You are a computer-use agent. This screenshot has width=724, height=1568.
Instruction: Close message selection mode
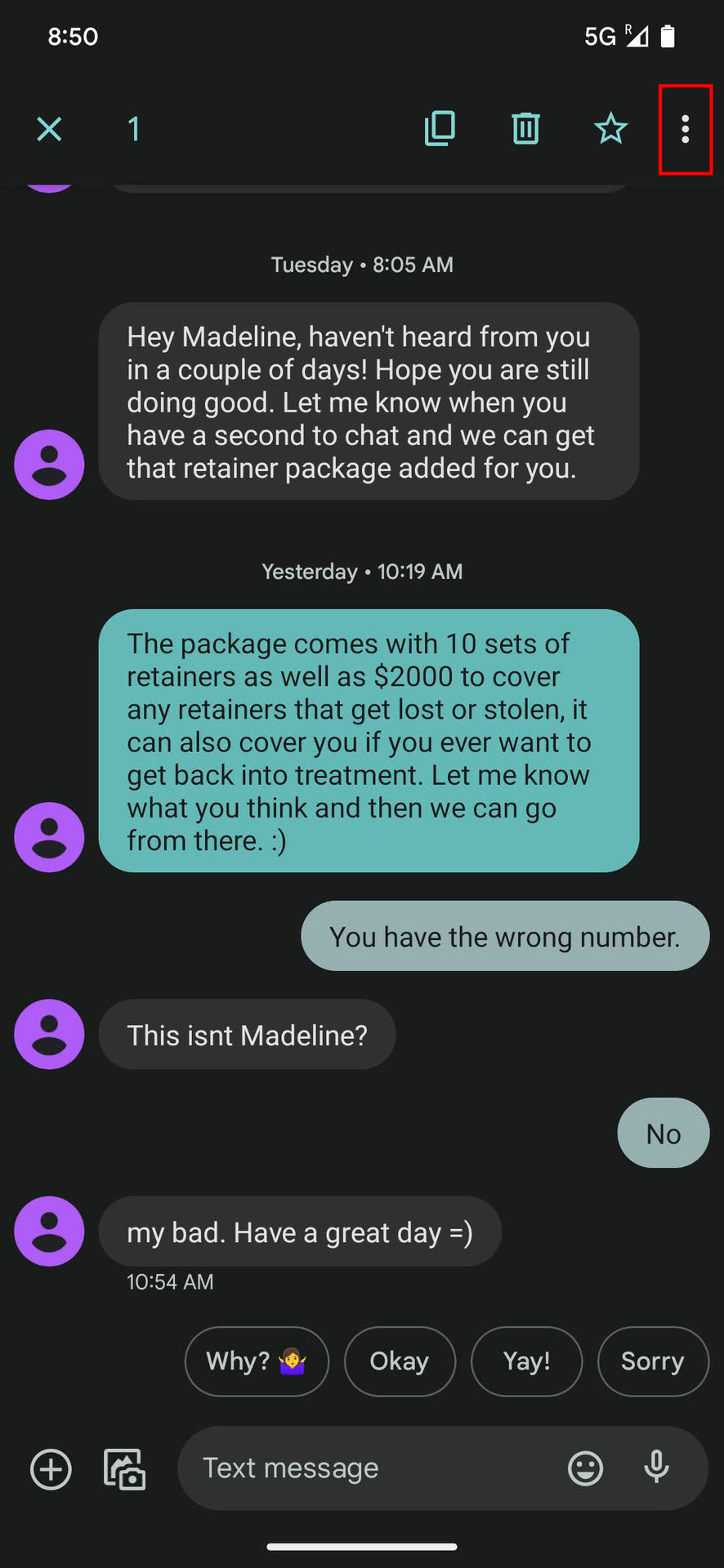49,129
